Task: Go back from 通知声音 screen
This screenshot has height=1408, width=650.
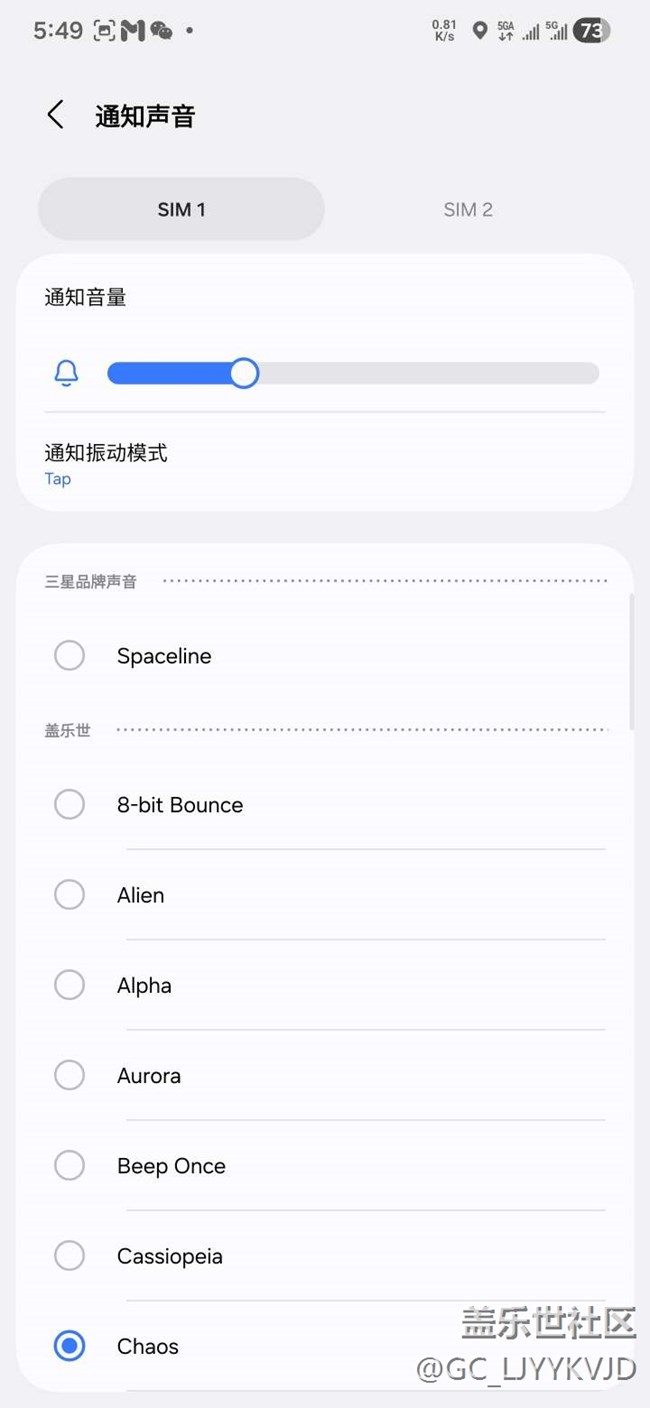Action: [x=56, y=115]
